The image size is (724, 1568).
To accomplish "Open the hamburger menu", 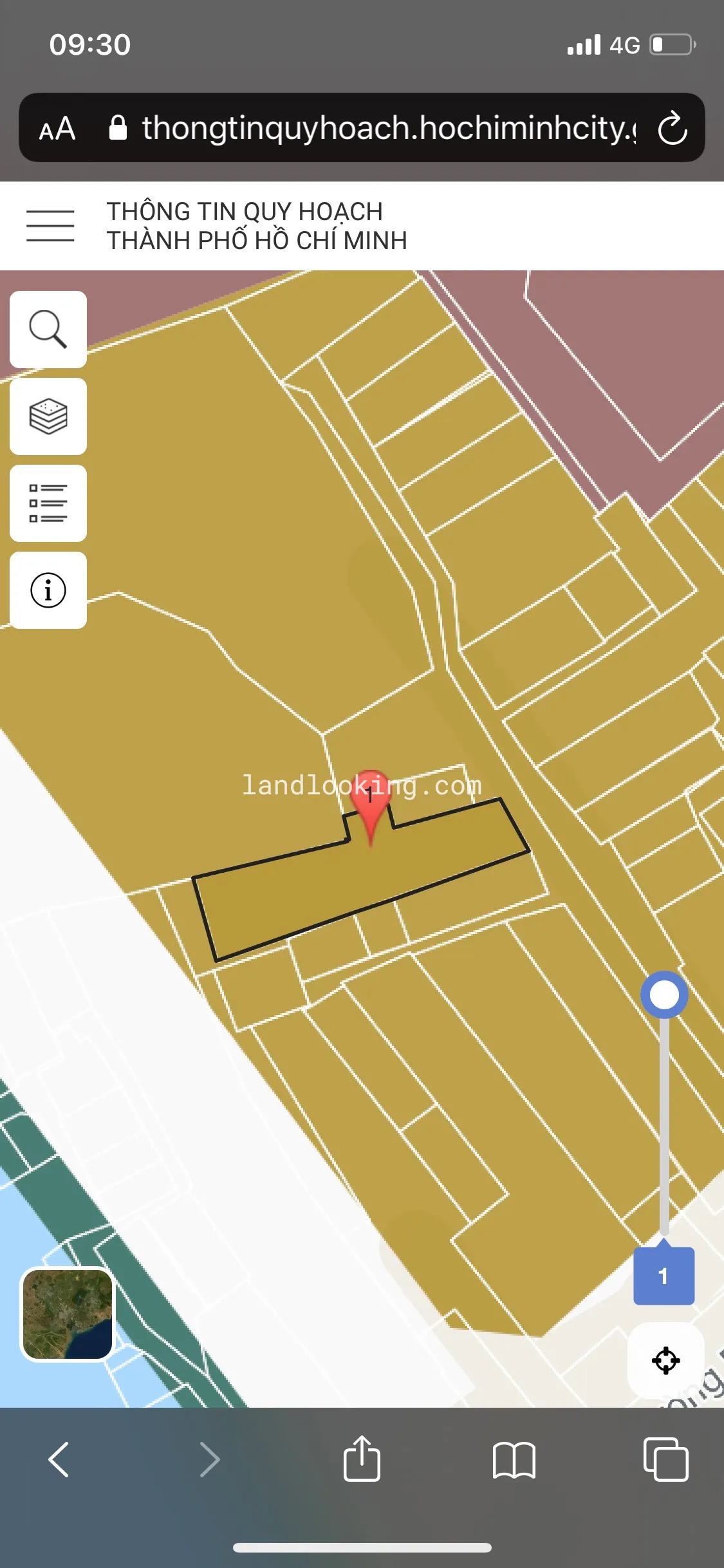I will (50, 226).
